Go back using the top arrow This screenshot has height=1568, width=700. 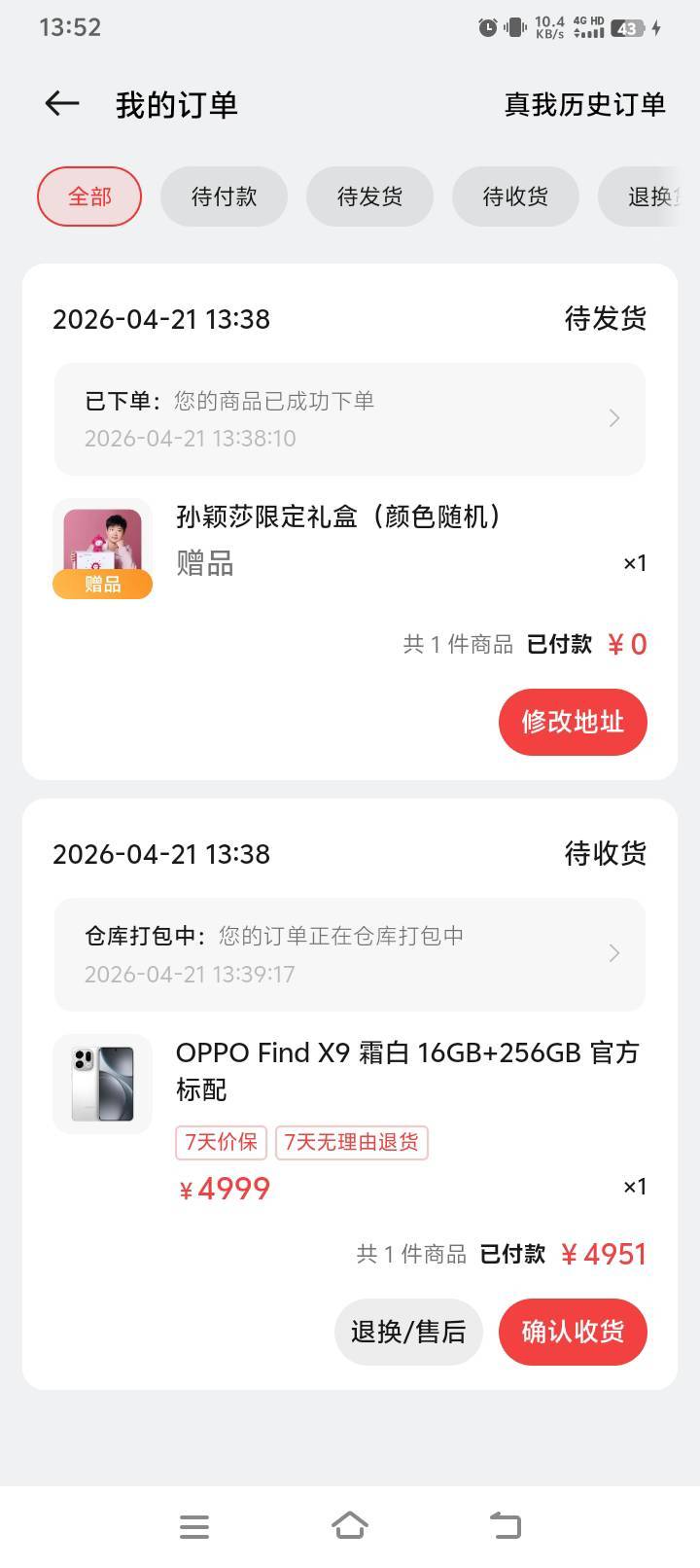pyautogui.click(x=62, y=104)
